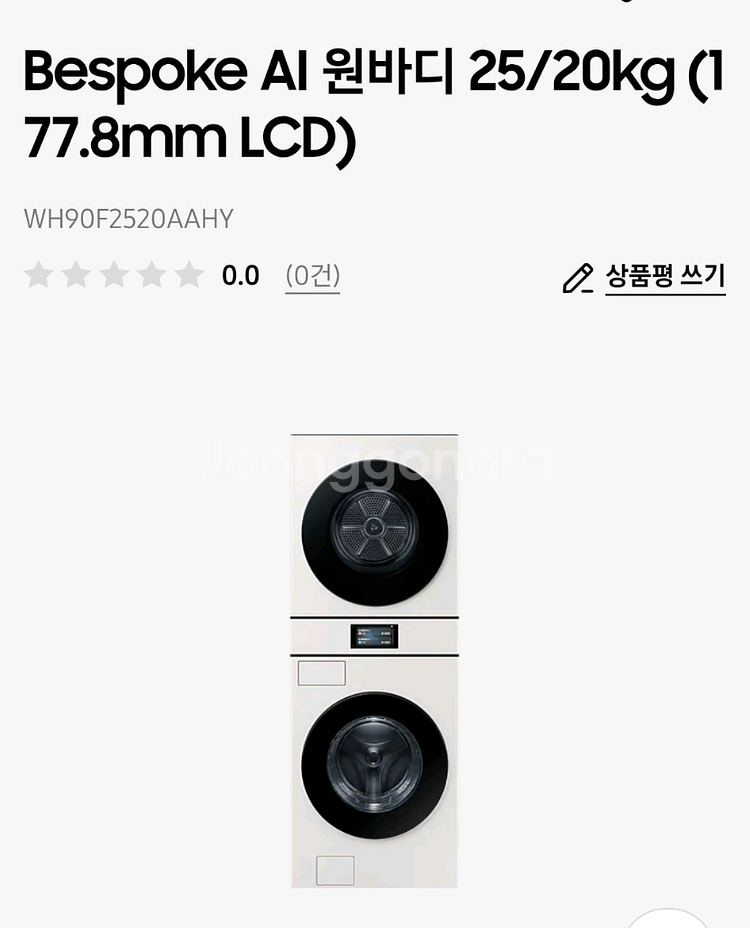
Task: Click the model number WH90F2520AAHY
Action: point(127,218)
